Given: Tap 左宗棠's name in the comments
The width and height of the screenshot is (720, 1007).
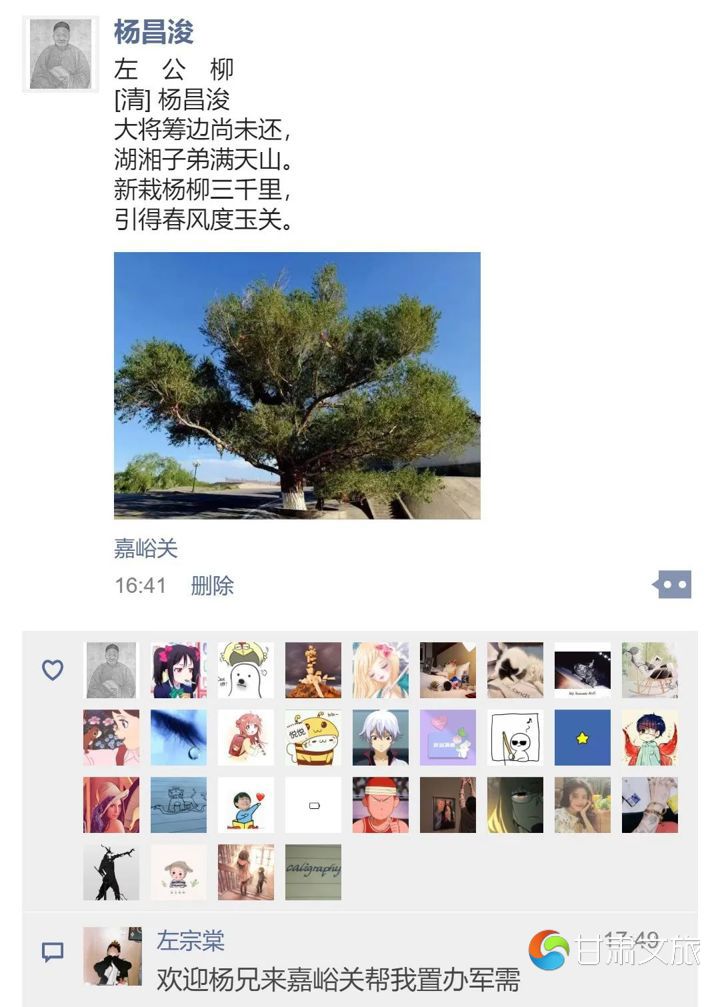Looking at the screenshot, I should [191, 940].
